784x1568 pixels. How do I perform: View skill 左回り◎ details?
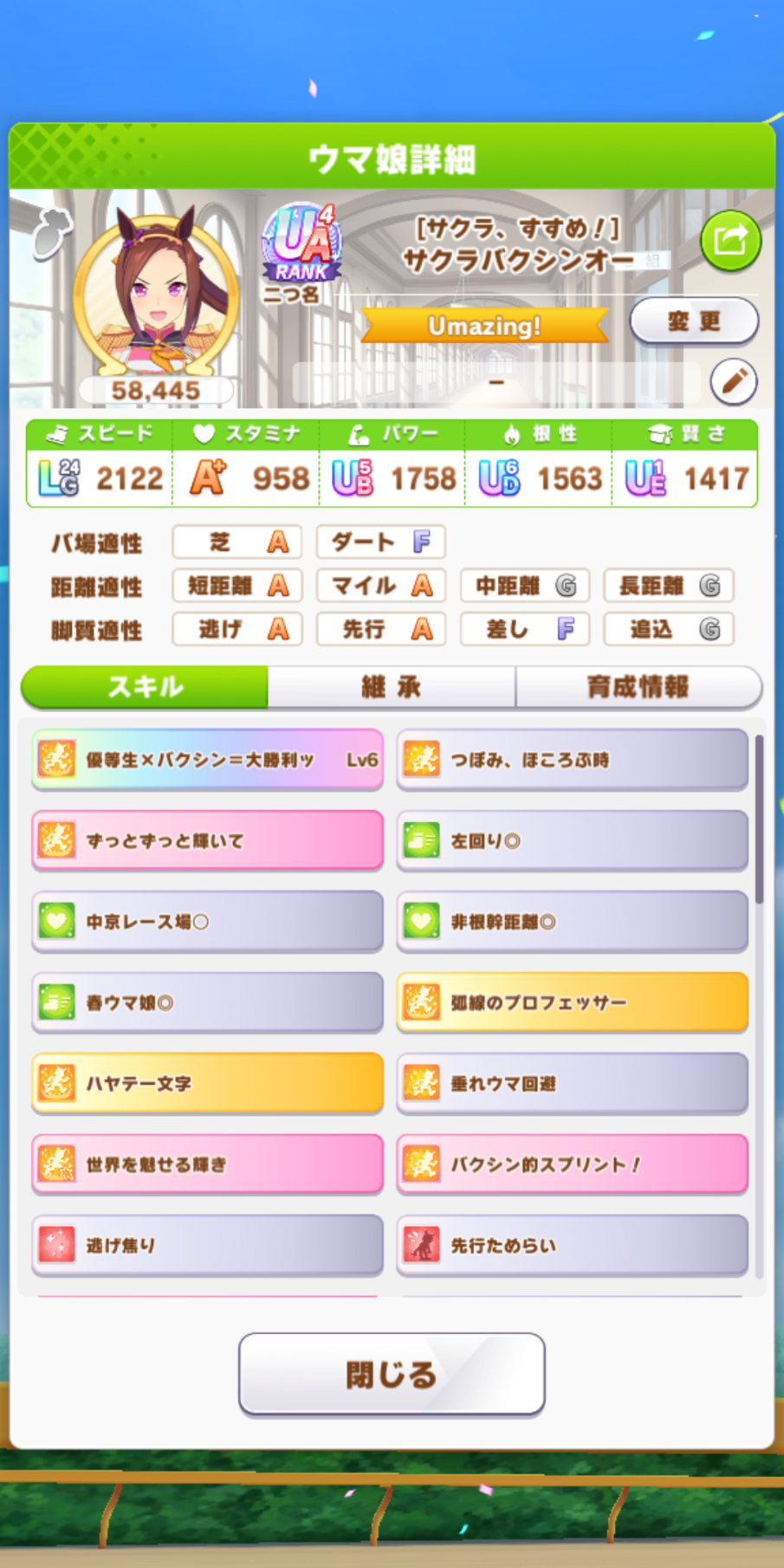click(x=572, y=840)
